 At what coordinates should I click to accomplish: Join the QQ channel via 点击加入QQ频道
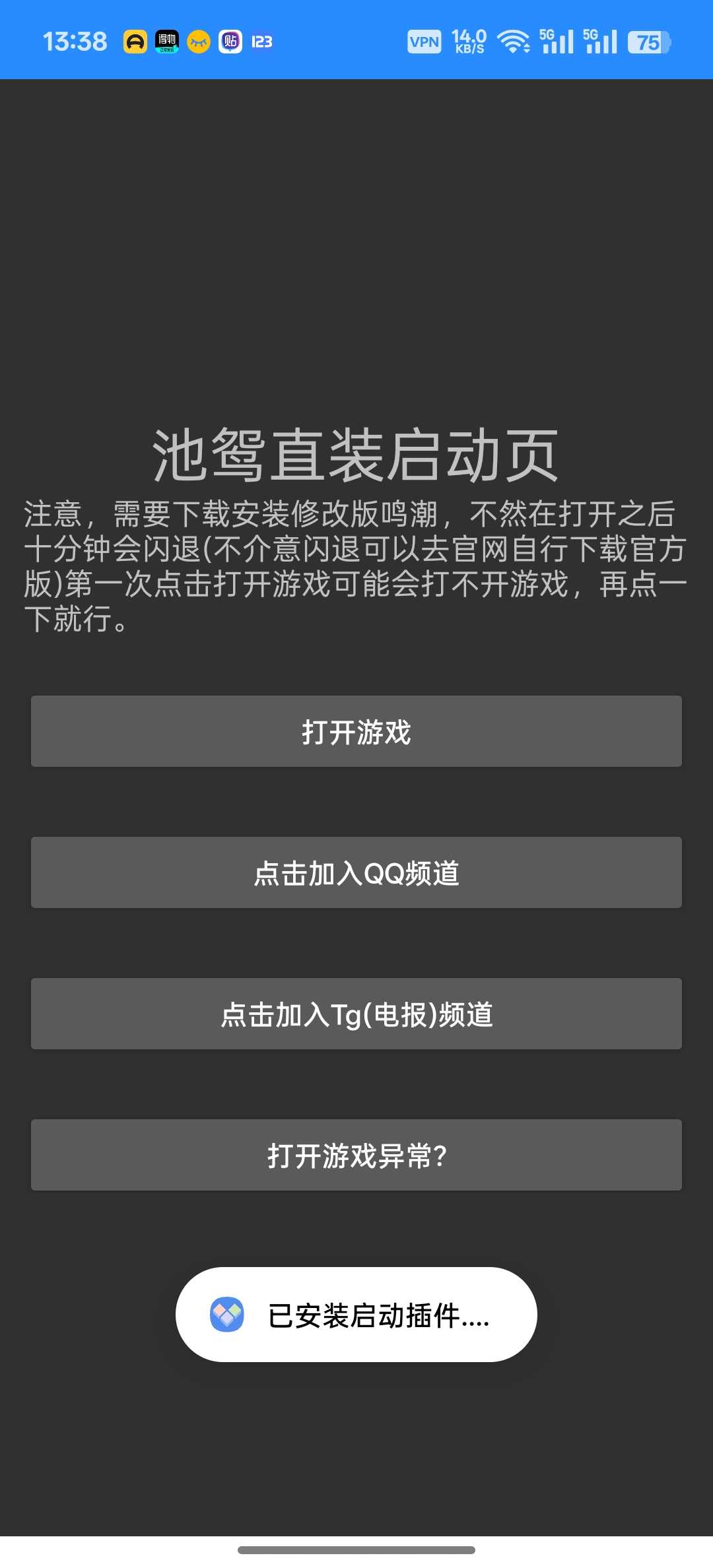[356, 872]
